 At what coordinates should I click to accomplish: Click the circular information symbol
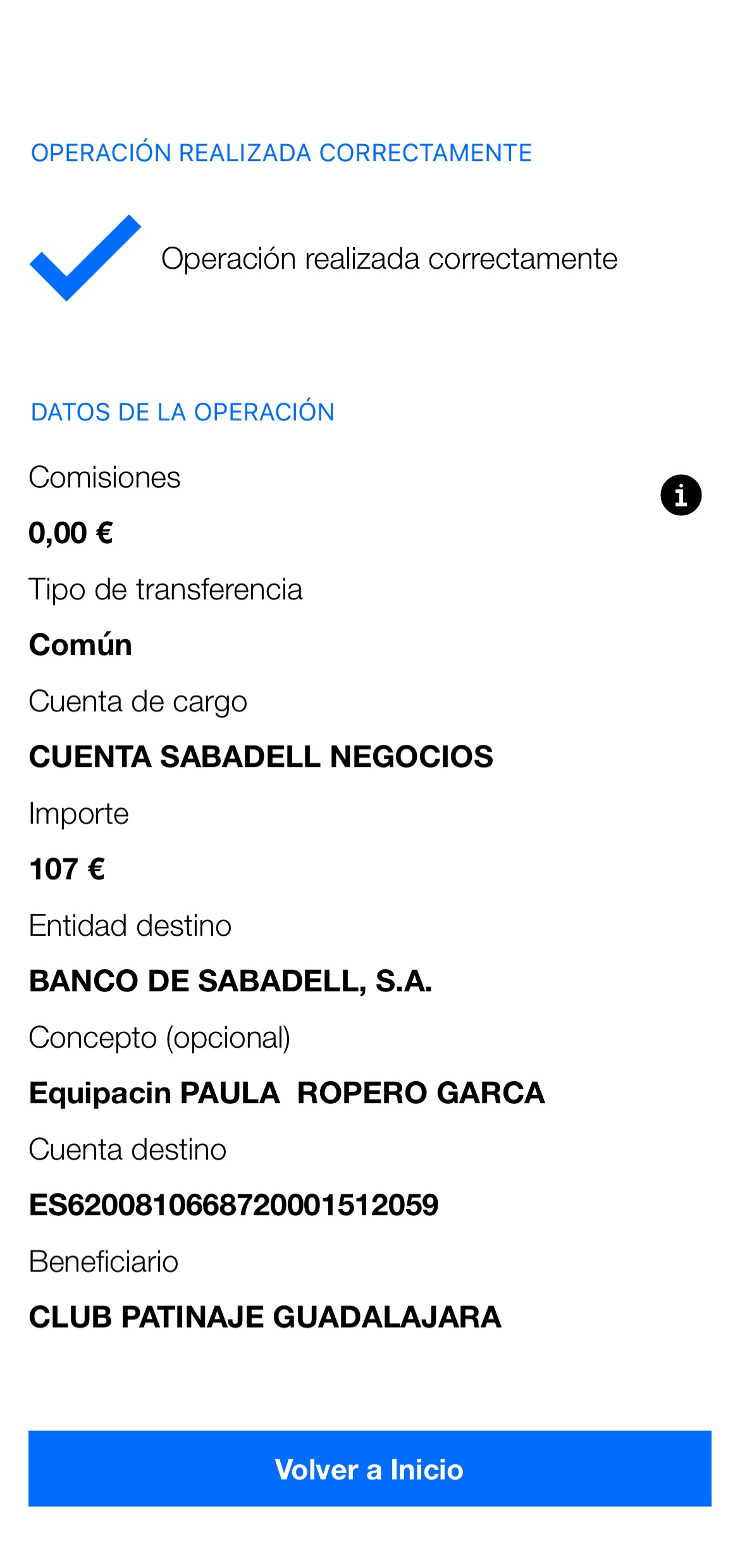pos(680,496)
